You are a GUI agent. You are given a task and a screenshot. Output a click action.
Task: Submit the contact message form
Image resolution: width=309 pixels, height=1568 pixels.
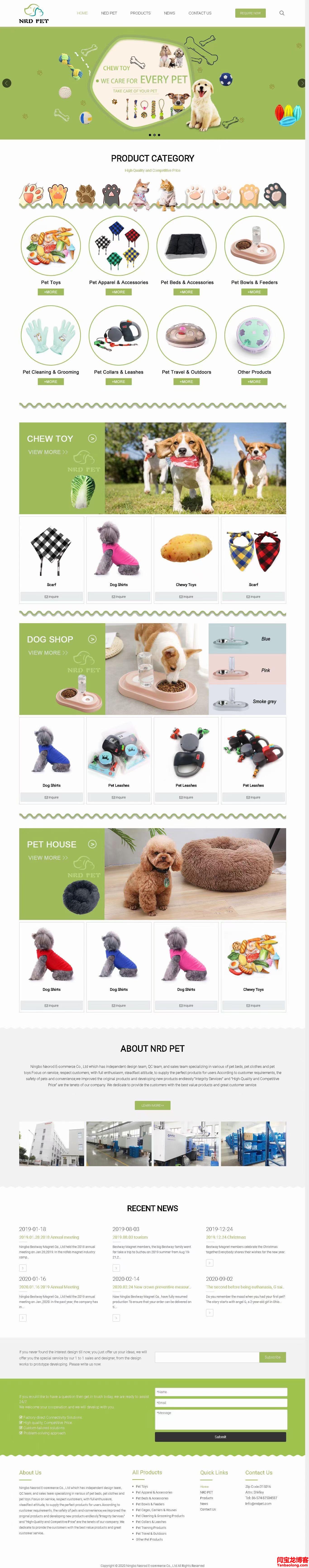tap(220, 1437)
